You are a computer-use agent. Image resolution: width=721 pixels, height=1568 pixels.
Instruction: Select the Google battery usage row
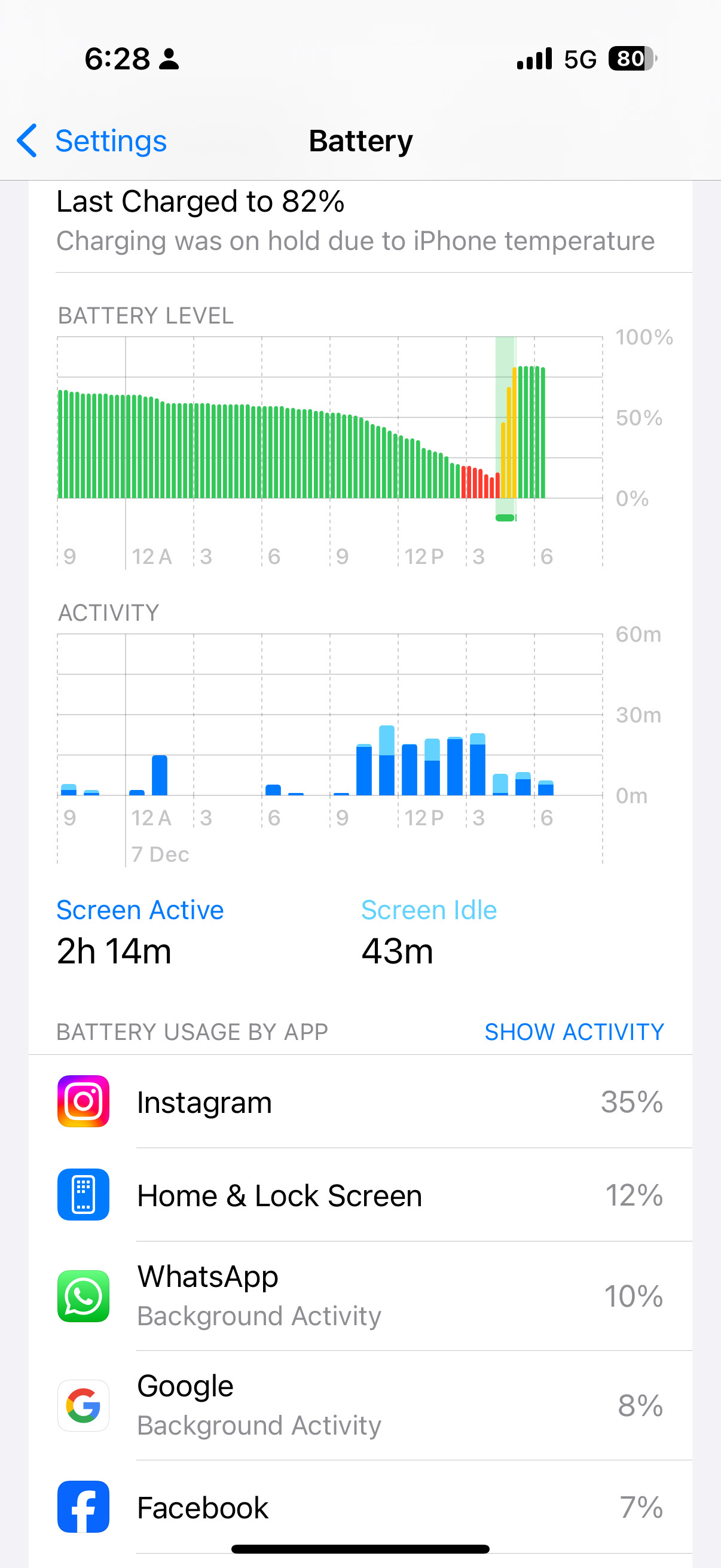click(360, 1405)
